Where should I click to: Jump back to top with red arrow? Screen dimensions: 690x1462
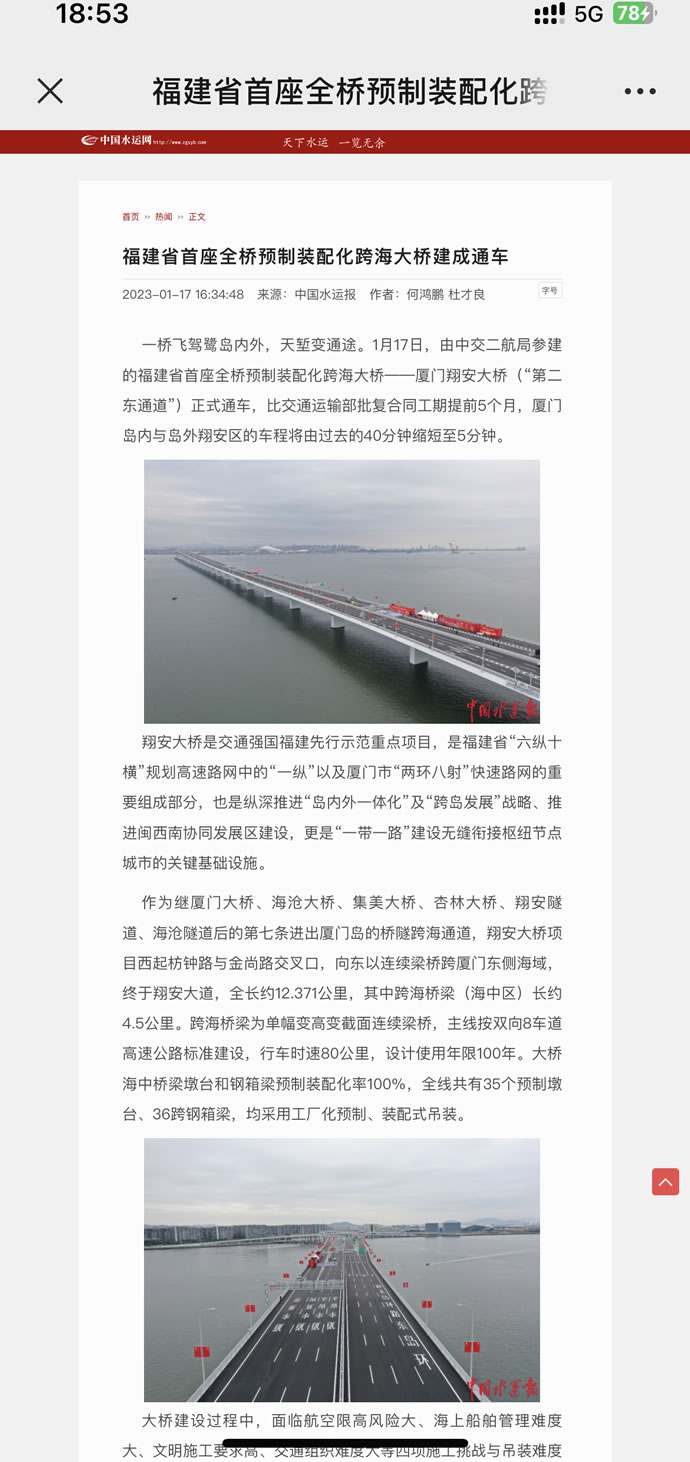pyautogui.click(x=665, y=1181)
